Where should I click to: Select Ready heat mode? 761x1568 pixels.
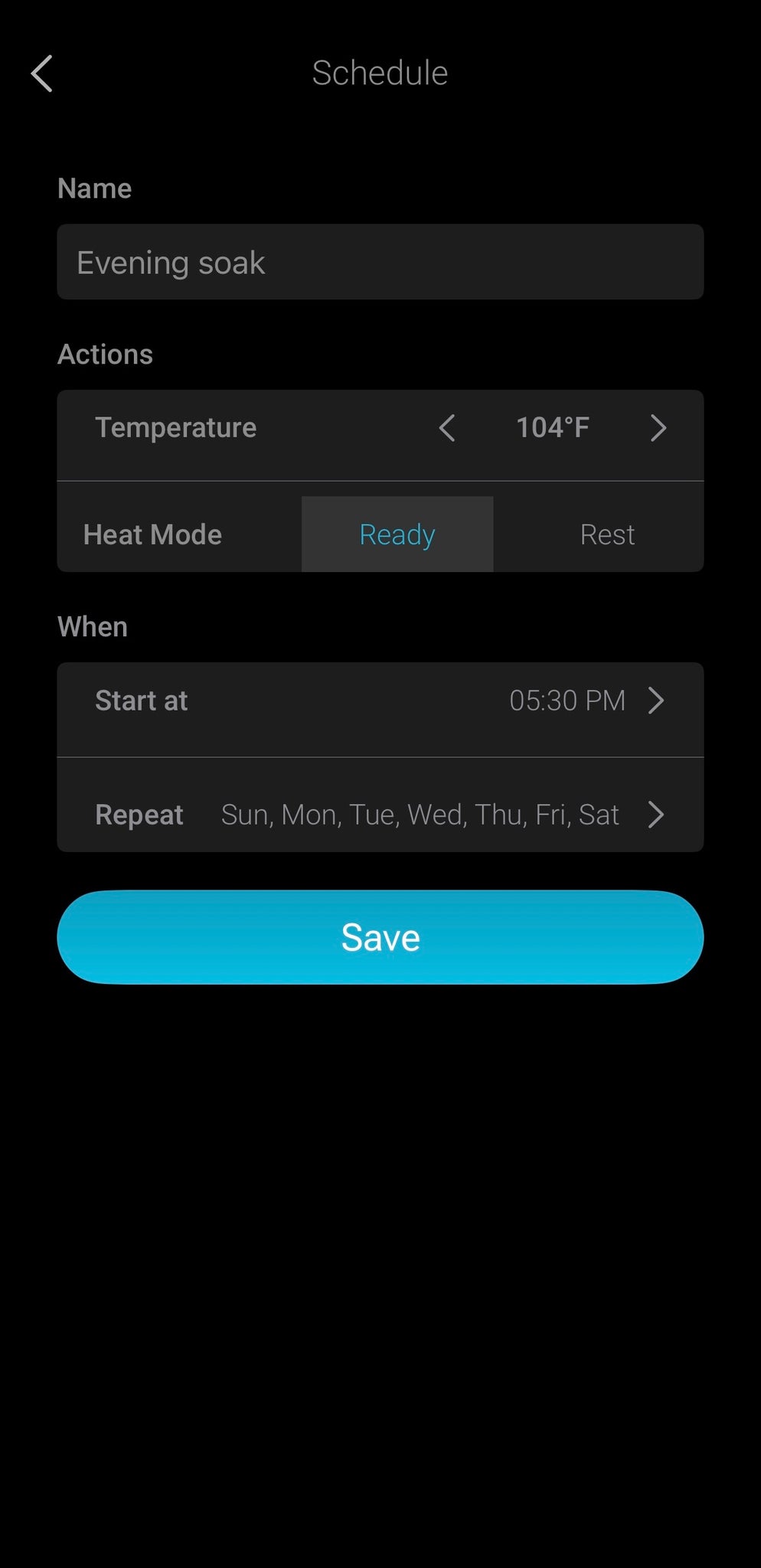point(397,534)
